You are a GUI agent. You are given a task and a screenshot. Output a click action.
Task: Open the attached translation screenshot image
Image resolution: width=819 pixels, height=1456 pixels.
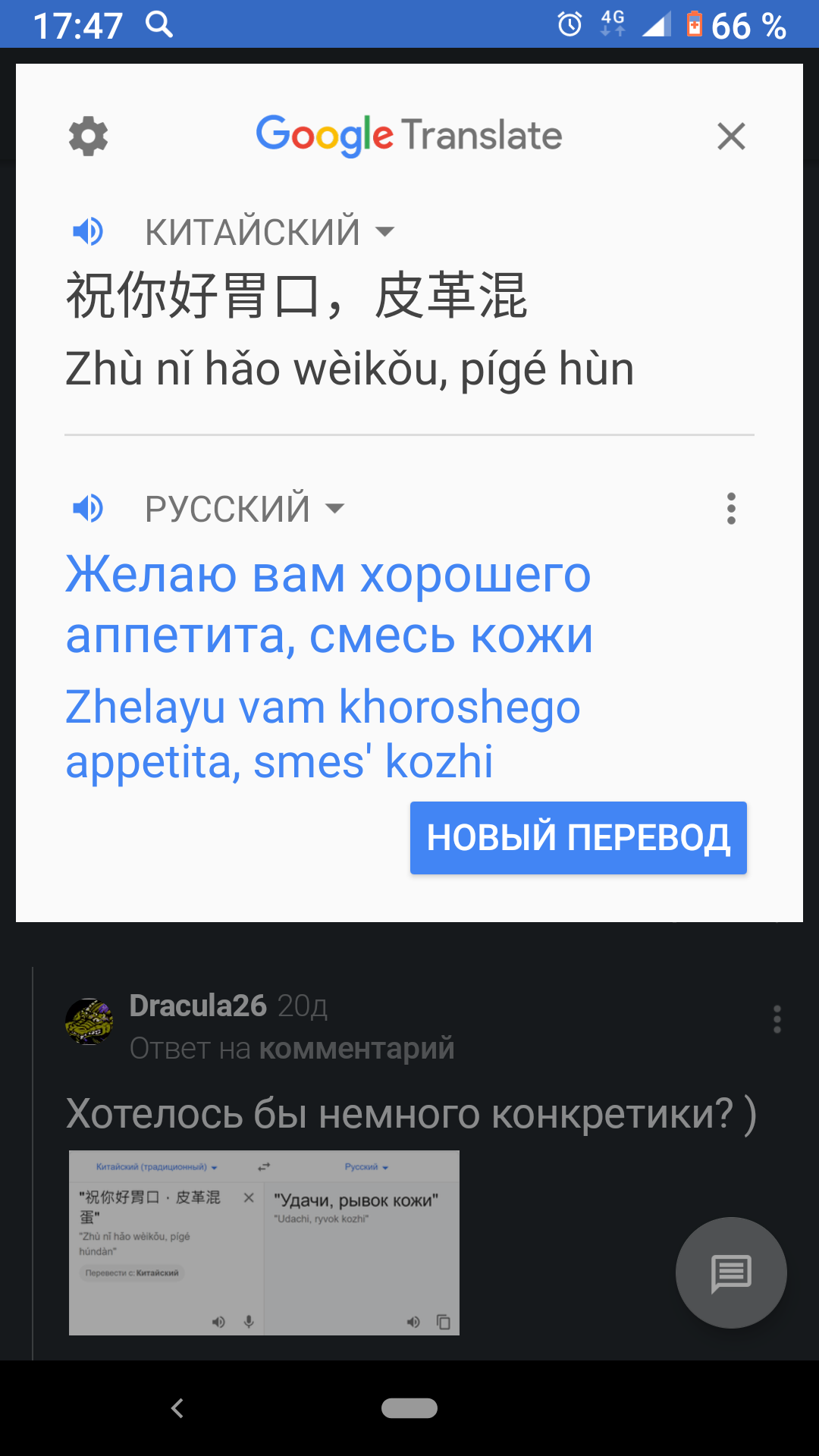(264, 1242)
